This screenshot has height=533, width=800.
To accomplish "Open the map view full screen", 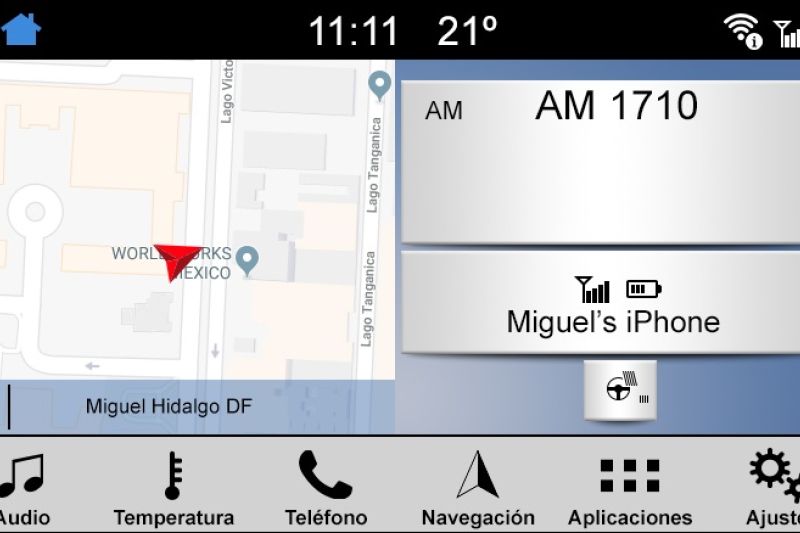I will point(197,220).
